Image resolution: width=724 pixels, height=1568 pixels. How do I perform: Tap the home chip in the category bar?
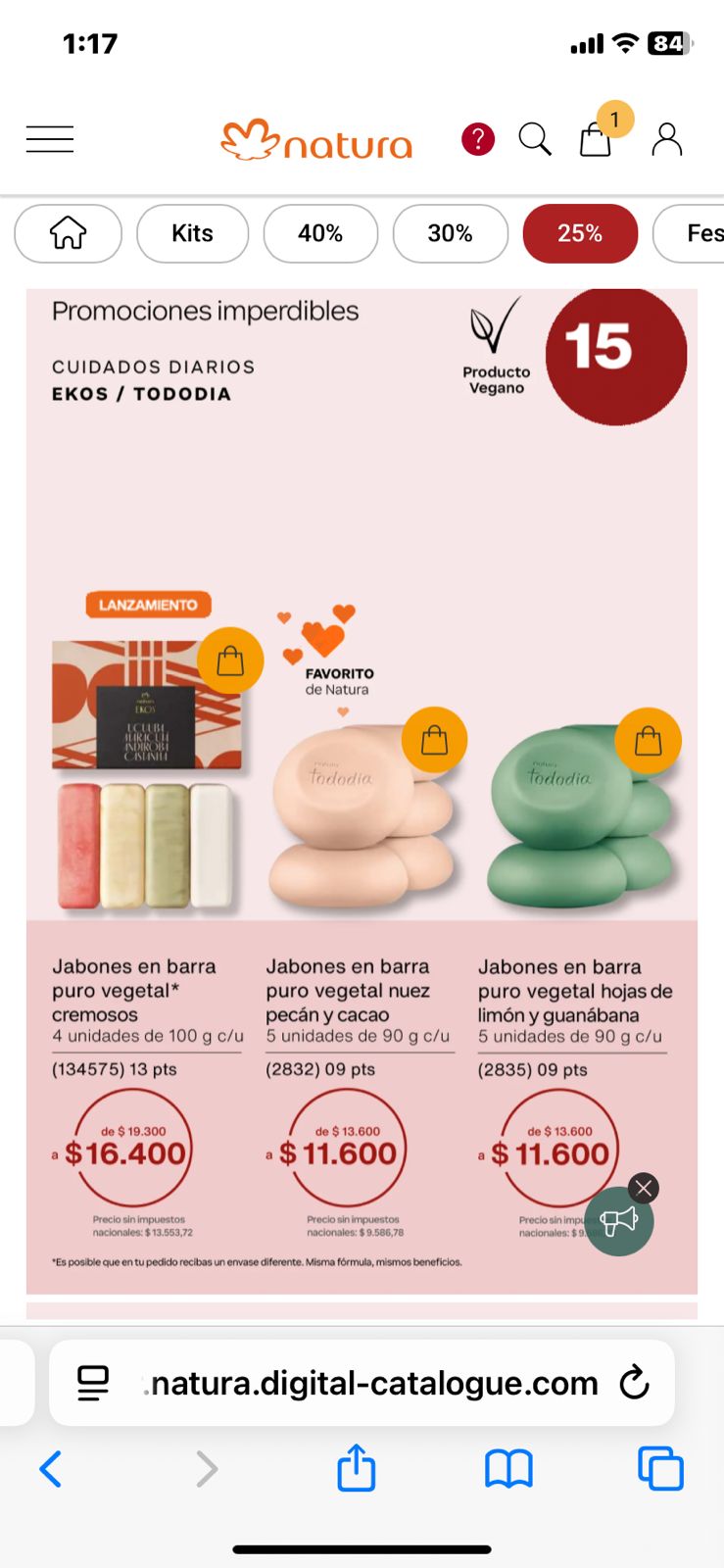pyautogui.click(x=68, y=233)
